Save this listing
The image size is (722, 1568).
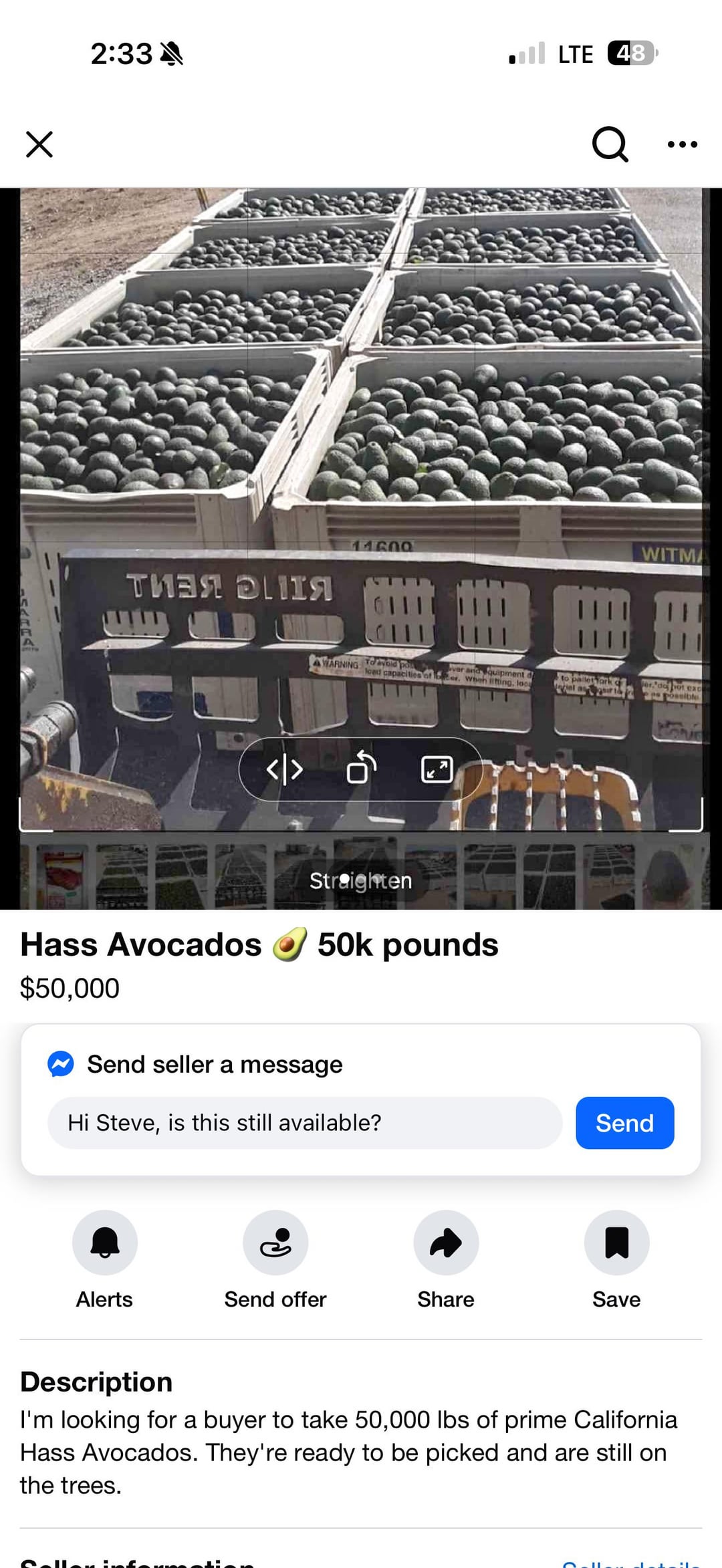tap(616, 1243)
